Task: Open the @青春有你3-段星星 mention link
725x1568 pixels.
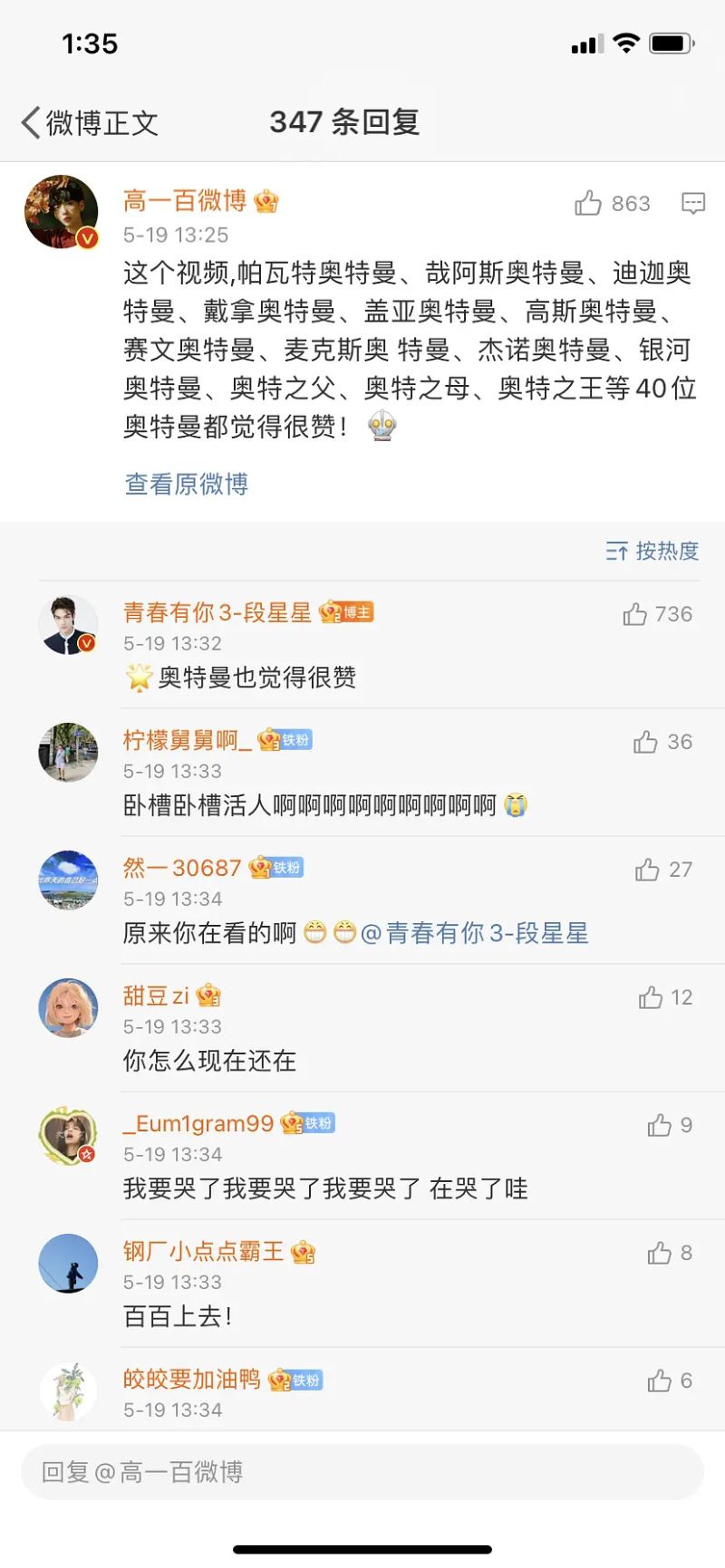Action: point(476,933)
